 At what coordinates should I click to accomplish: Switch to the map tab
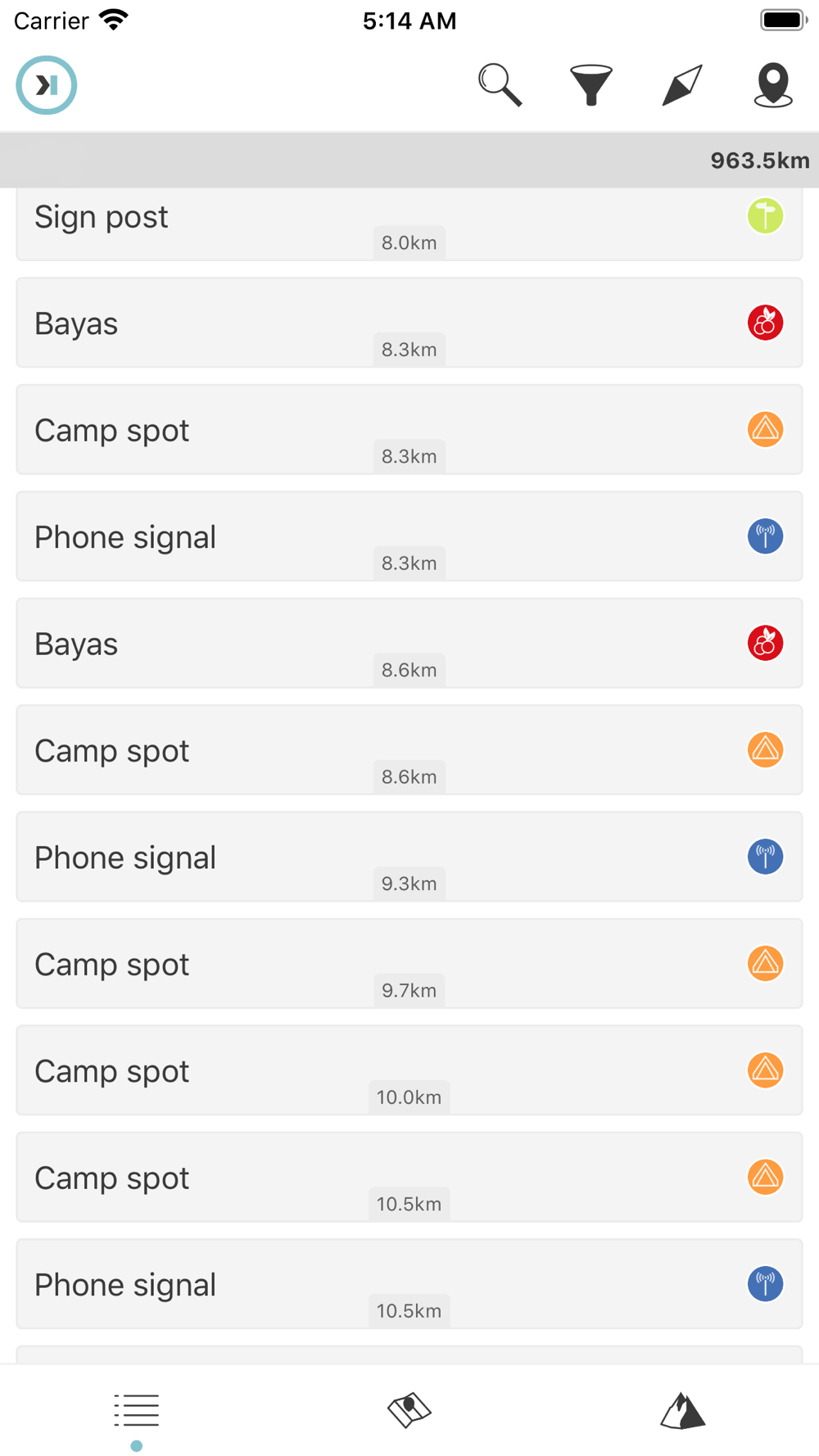tap(409, 1410)
